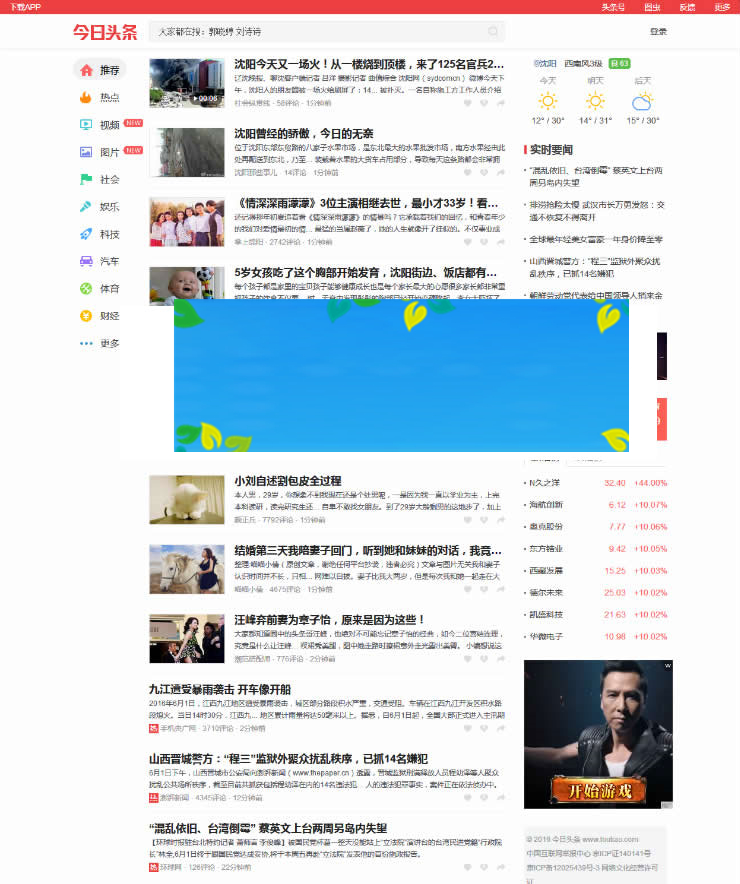Viewport: 740px width, 884px height.
Task: Select the 图片 channel
Action: point(108,152)
